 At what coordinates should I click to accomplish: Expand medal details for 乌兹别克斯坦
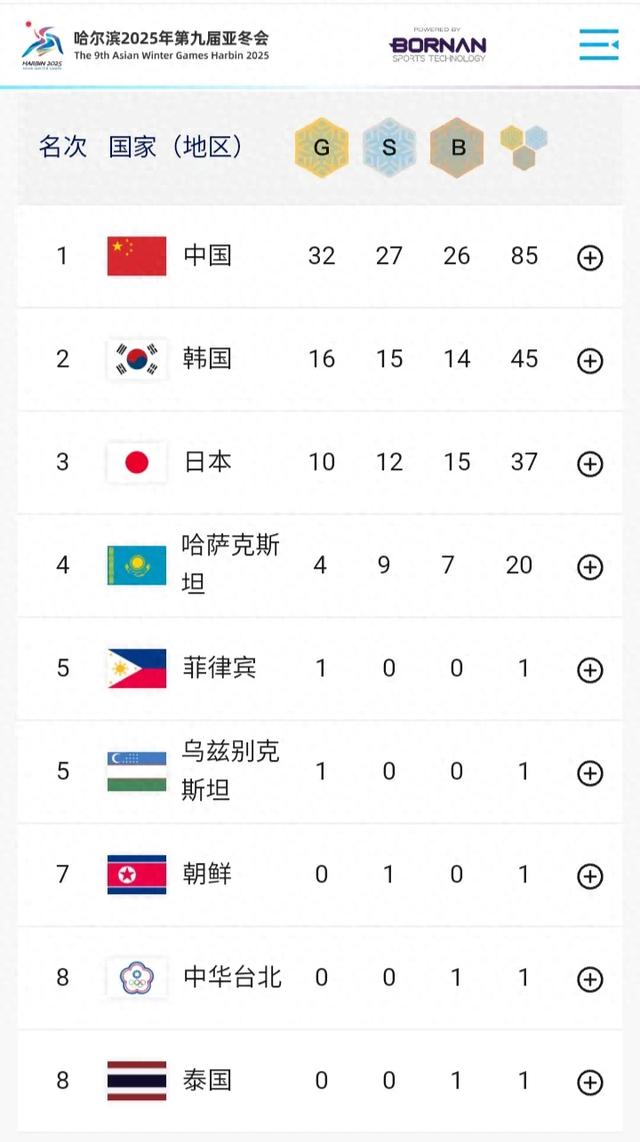590,773
